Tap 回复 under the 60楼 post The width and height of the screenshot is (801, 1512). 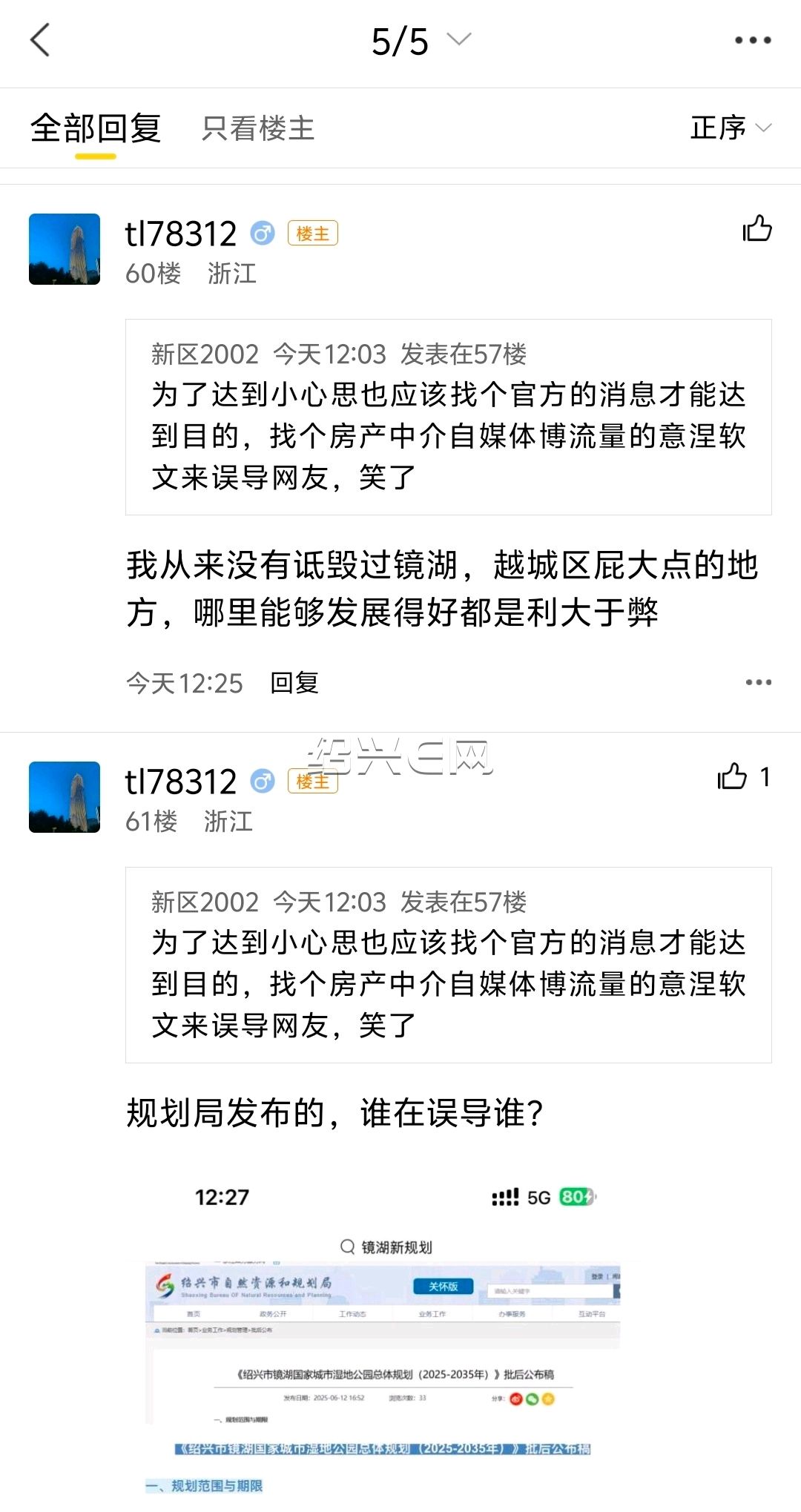(x=294, y=683)
